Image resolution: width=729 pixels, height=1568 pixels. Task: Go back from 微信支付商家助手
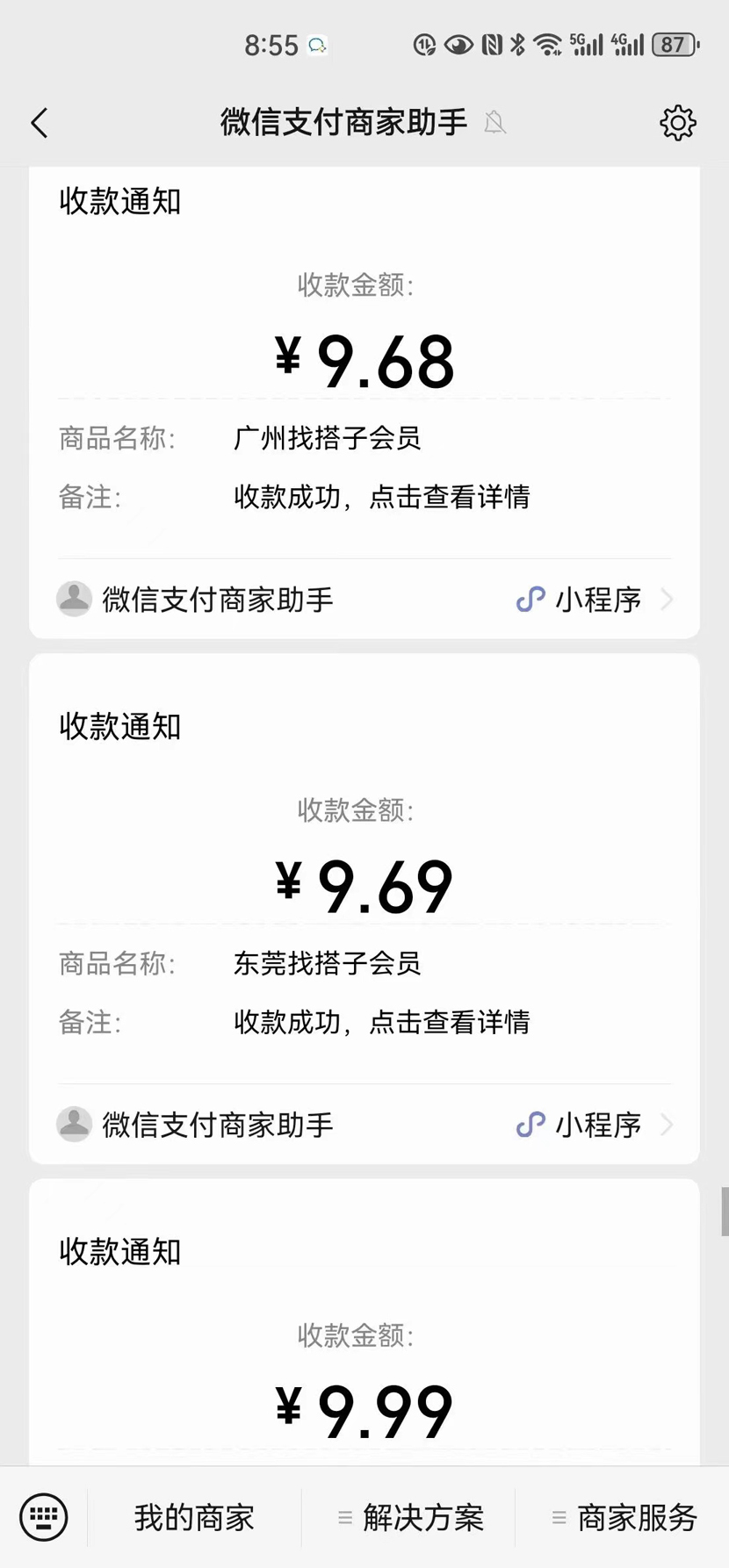40,123
